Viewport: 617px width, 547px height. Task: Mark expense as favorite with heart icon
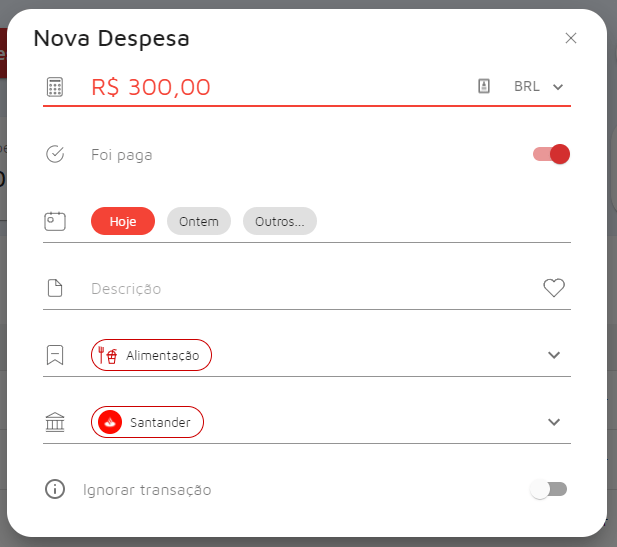pos(554,288)
